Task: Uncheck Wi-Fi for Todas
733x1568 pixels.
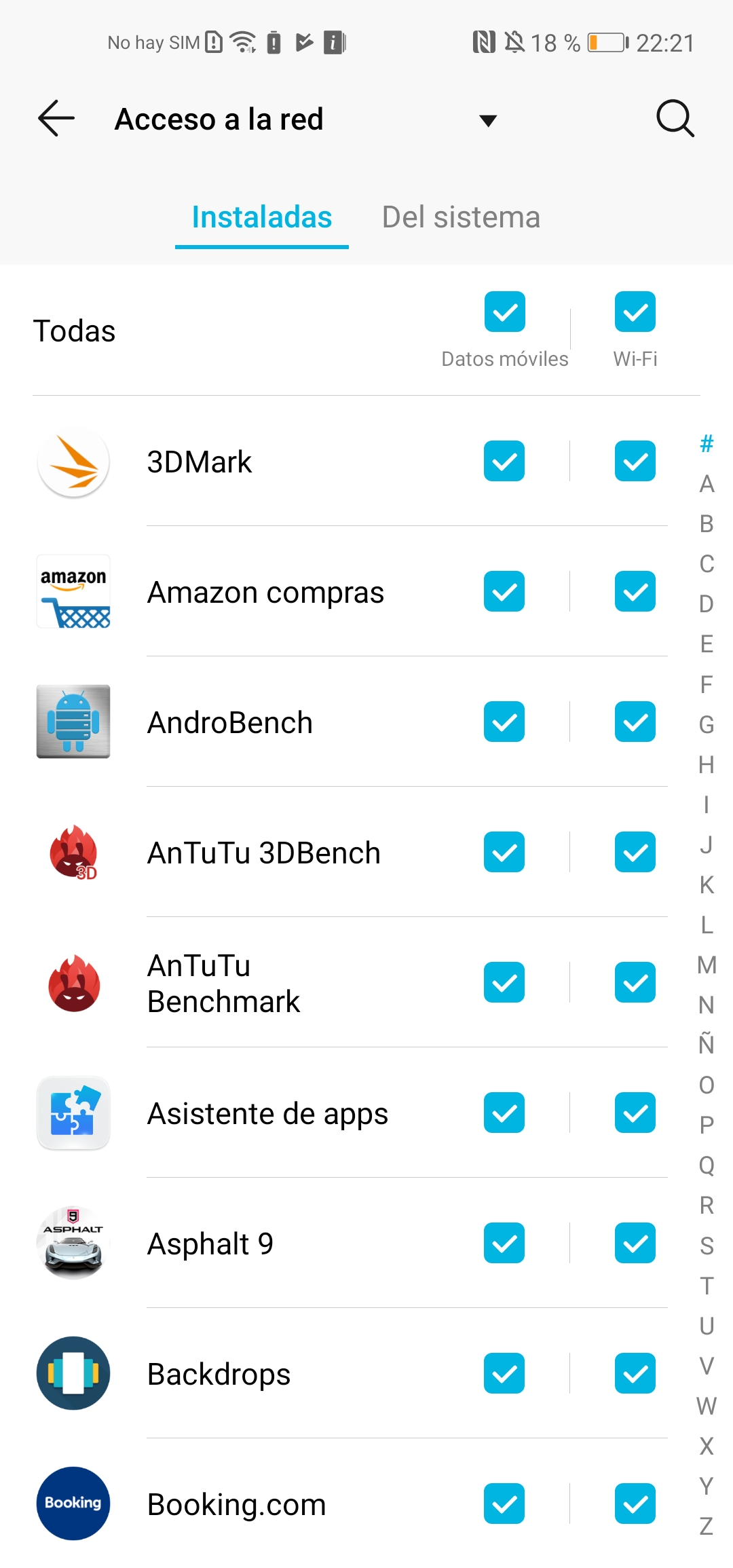Action: (x=635, y=312)
